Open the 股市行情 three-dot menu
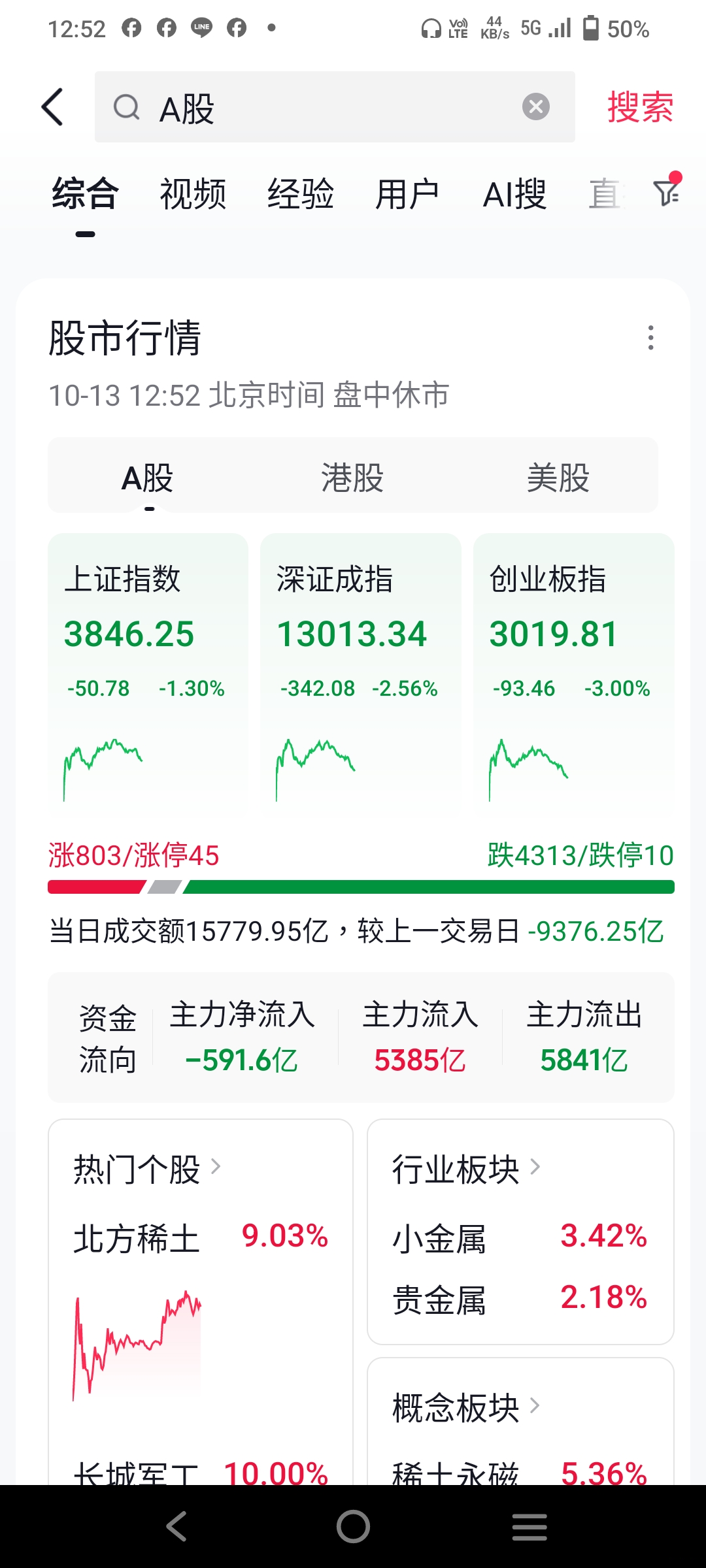 click(650, 338)
